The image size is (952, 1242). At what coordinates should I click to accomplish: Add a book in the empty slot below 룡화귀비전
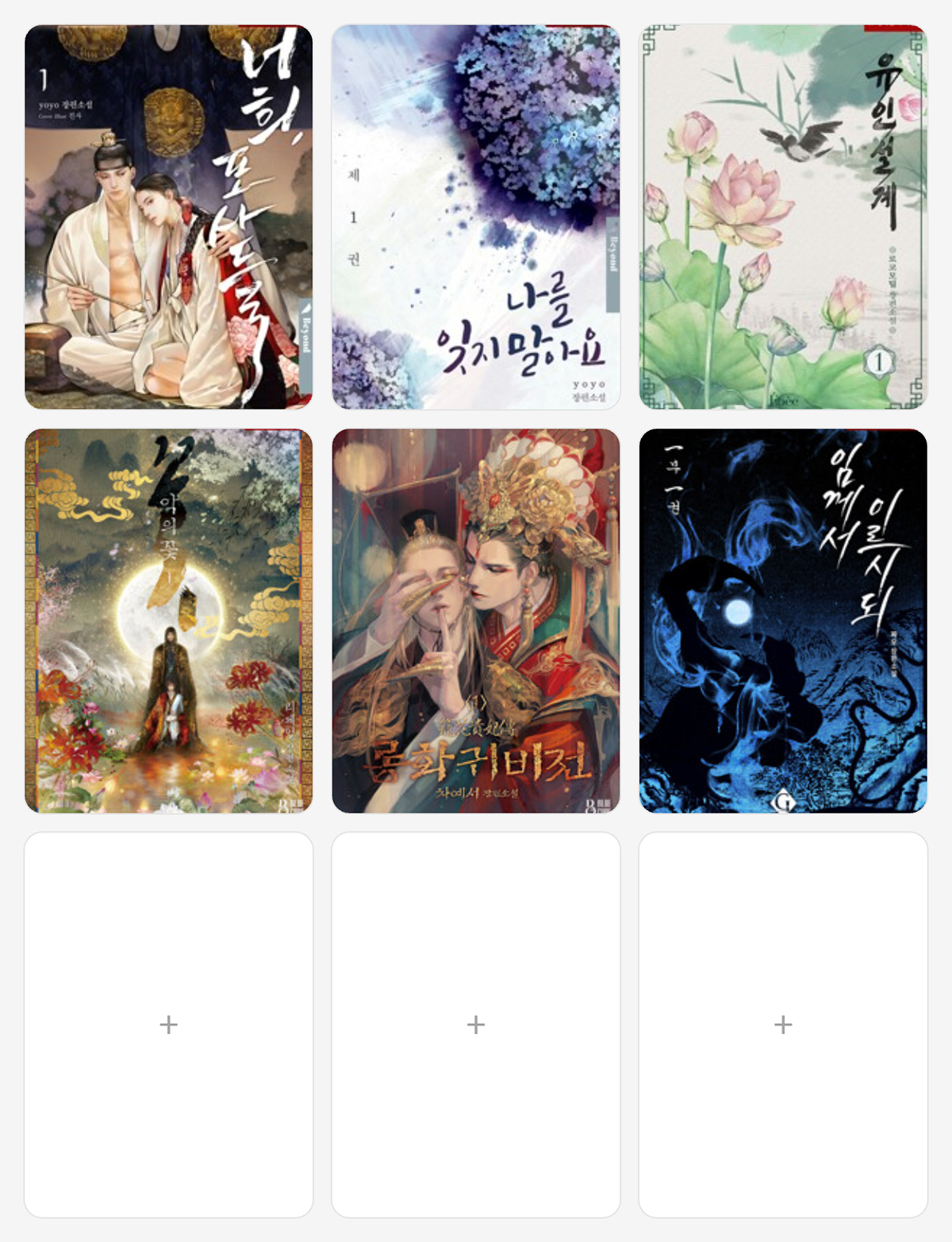[475, 1025]
